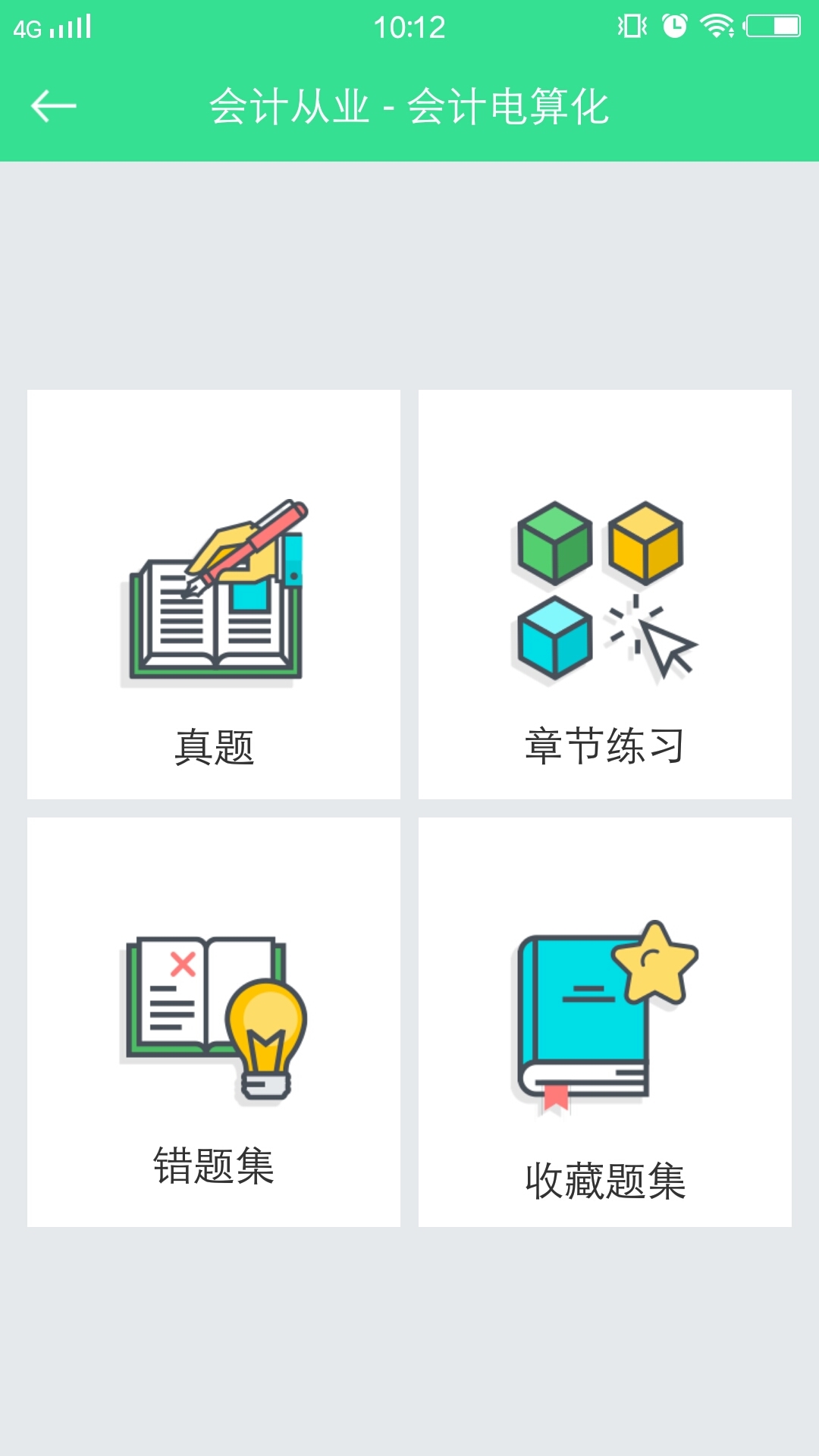The image size is (819, 1456).
Task: Open the 真题 card
Action: [x=214, y=595]
